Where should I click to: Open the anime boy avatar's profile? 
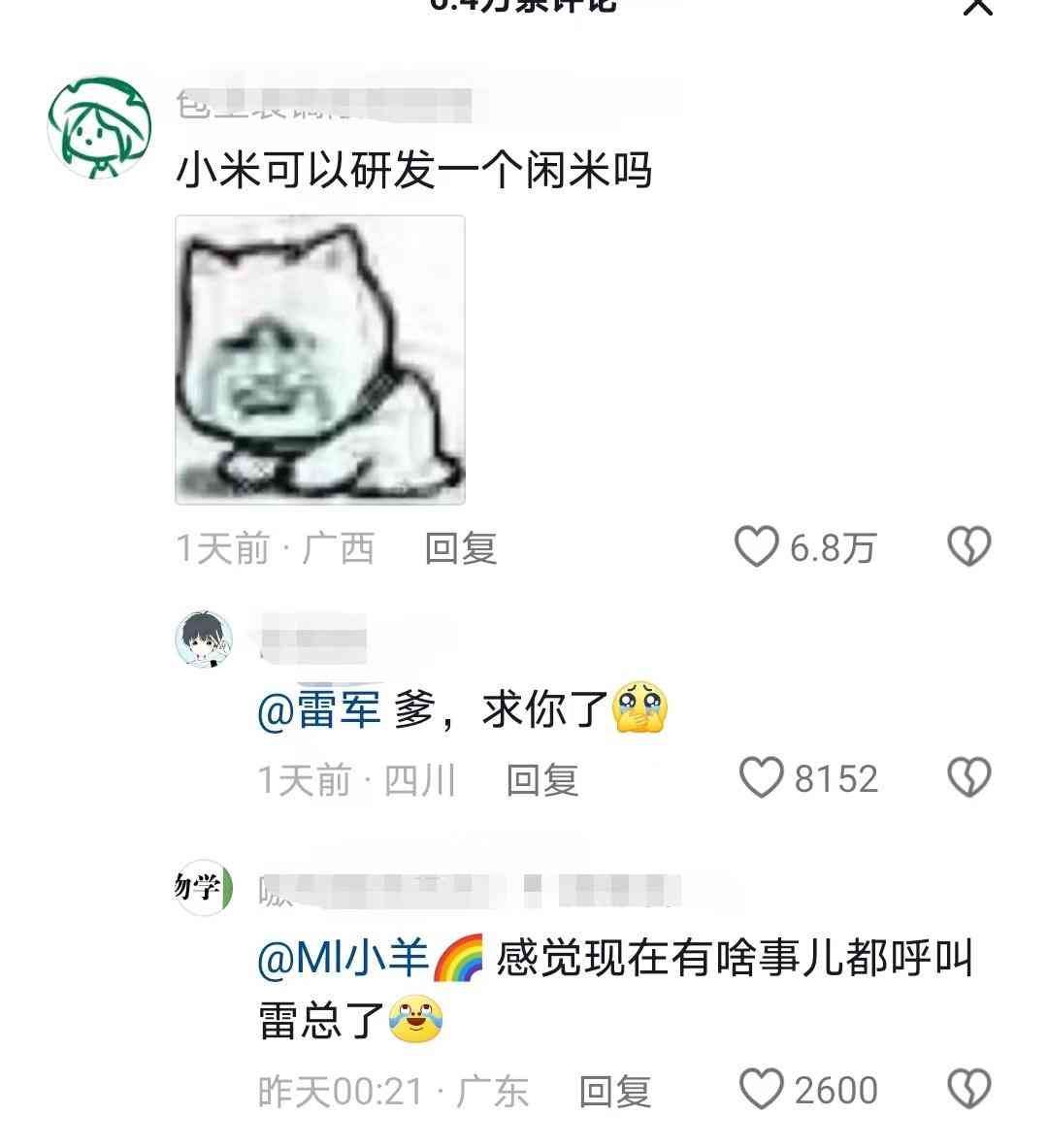[204, 640]
